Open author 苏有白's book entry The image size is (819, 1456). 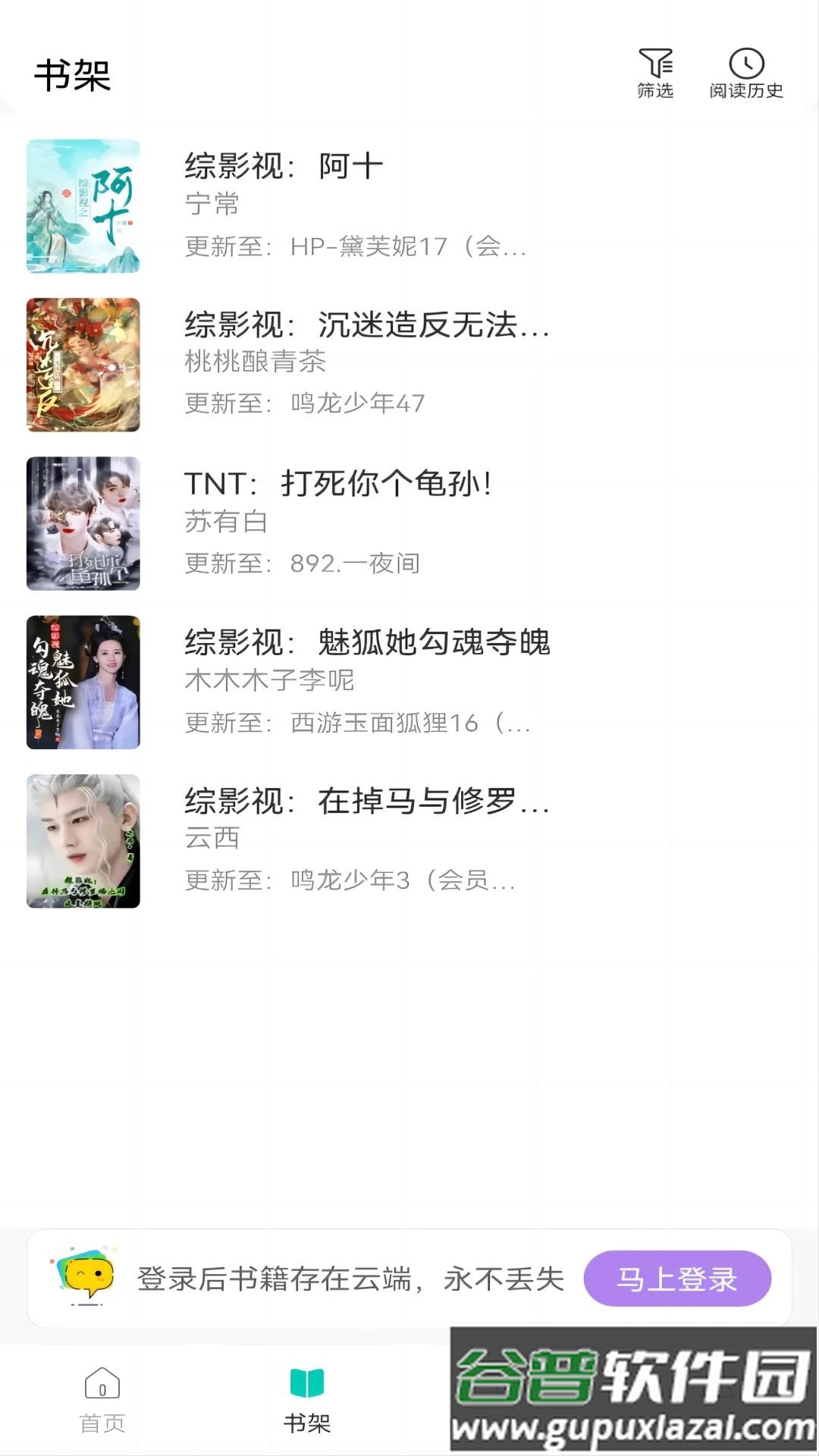click(x=225, y=522)
